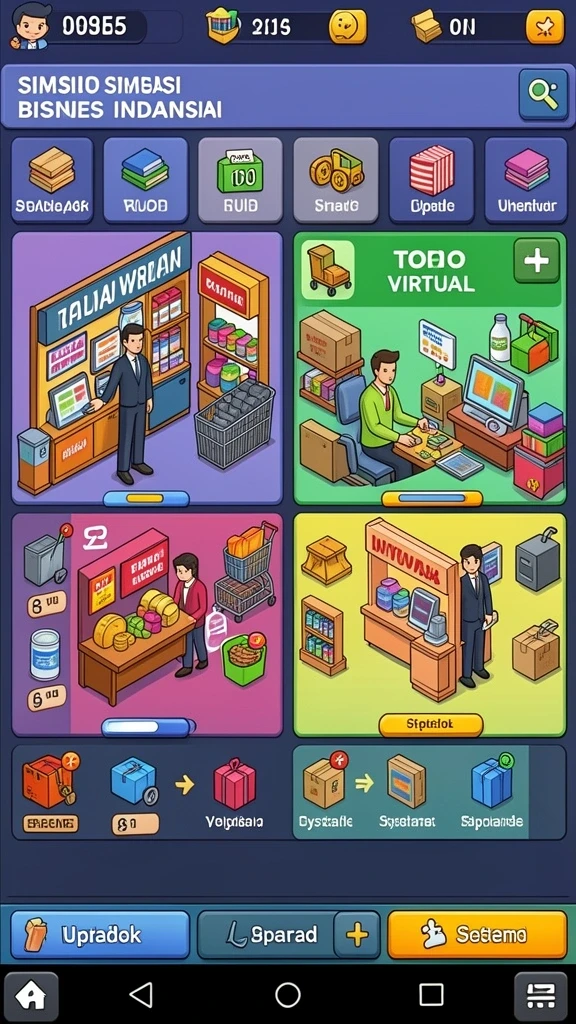The width and height of the screenshot is (576, 1024).
Task: Select the RUOD blue books category
Action: click(145, 180)
